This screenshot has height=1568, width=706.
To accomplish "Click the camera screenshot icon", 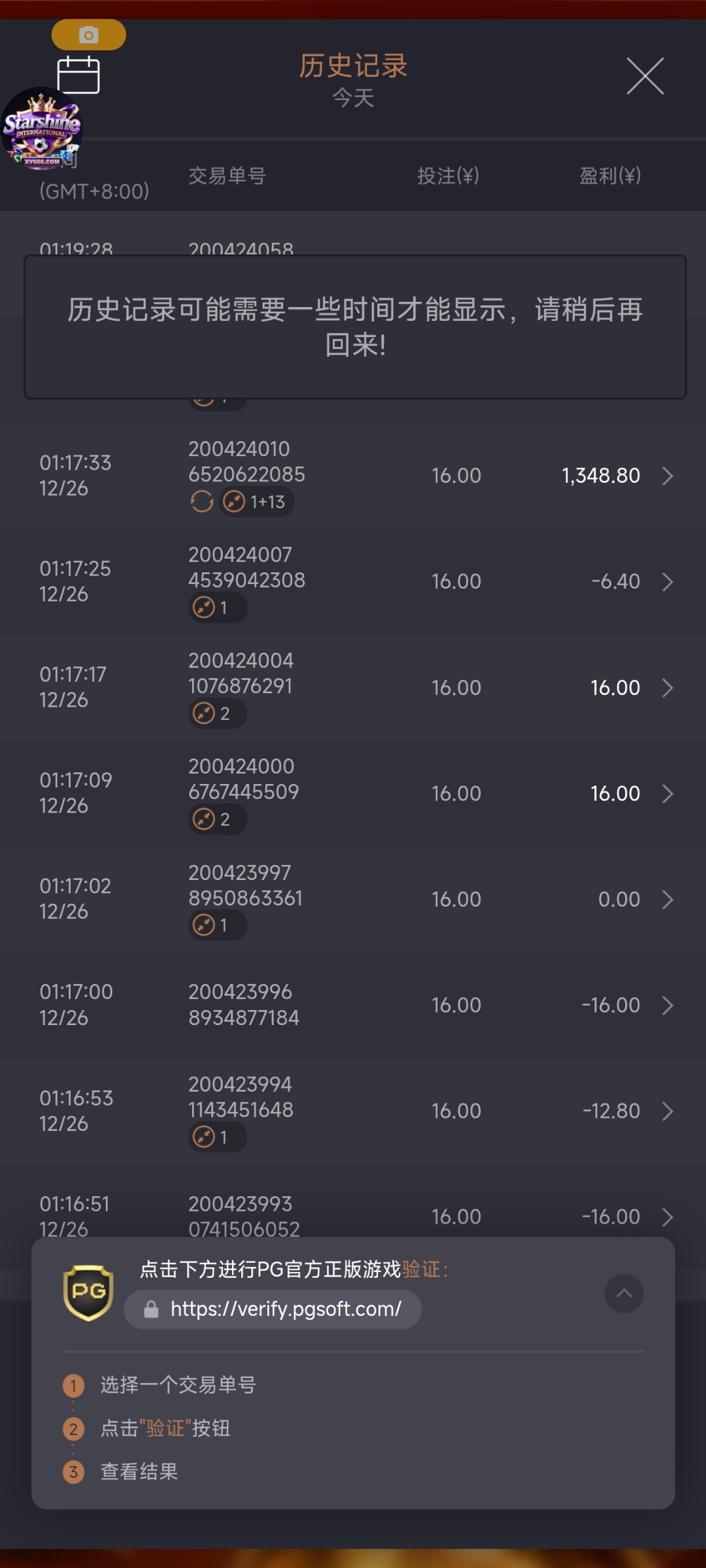I will coord(88,35).
